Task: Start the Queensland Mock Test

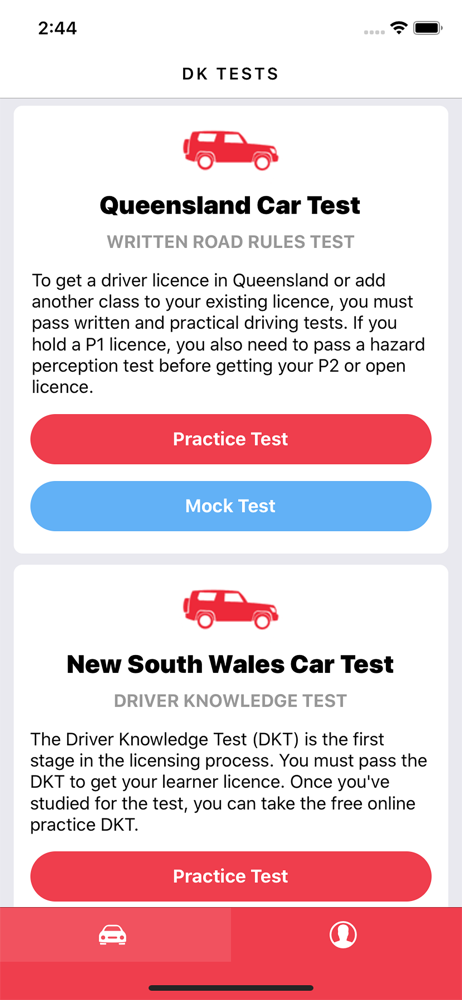Action: 231,506
